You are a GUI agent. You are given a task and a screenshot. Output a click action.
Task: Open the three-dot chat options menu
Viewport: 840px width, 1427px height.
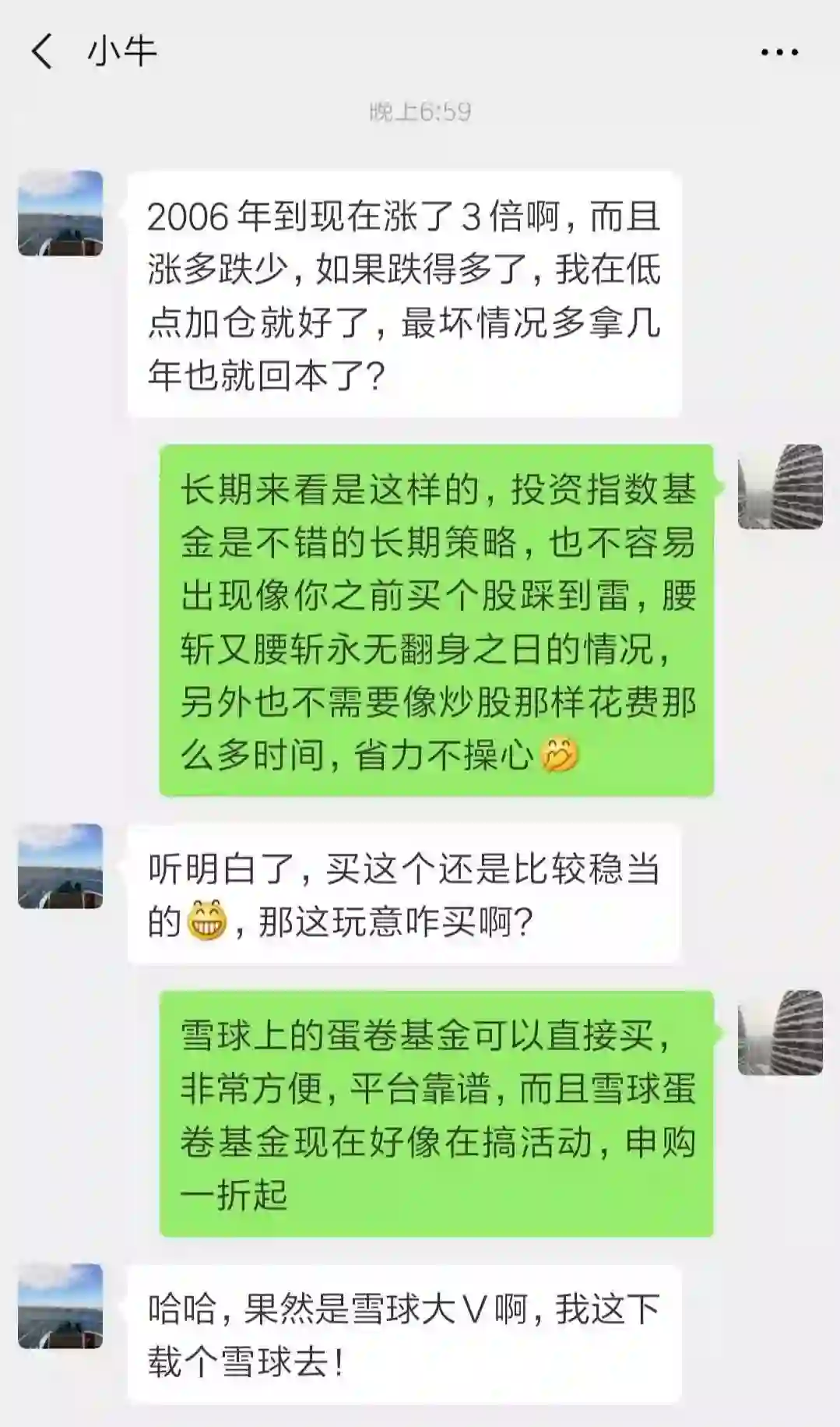[779, 52]
